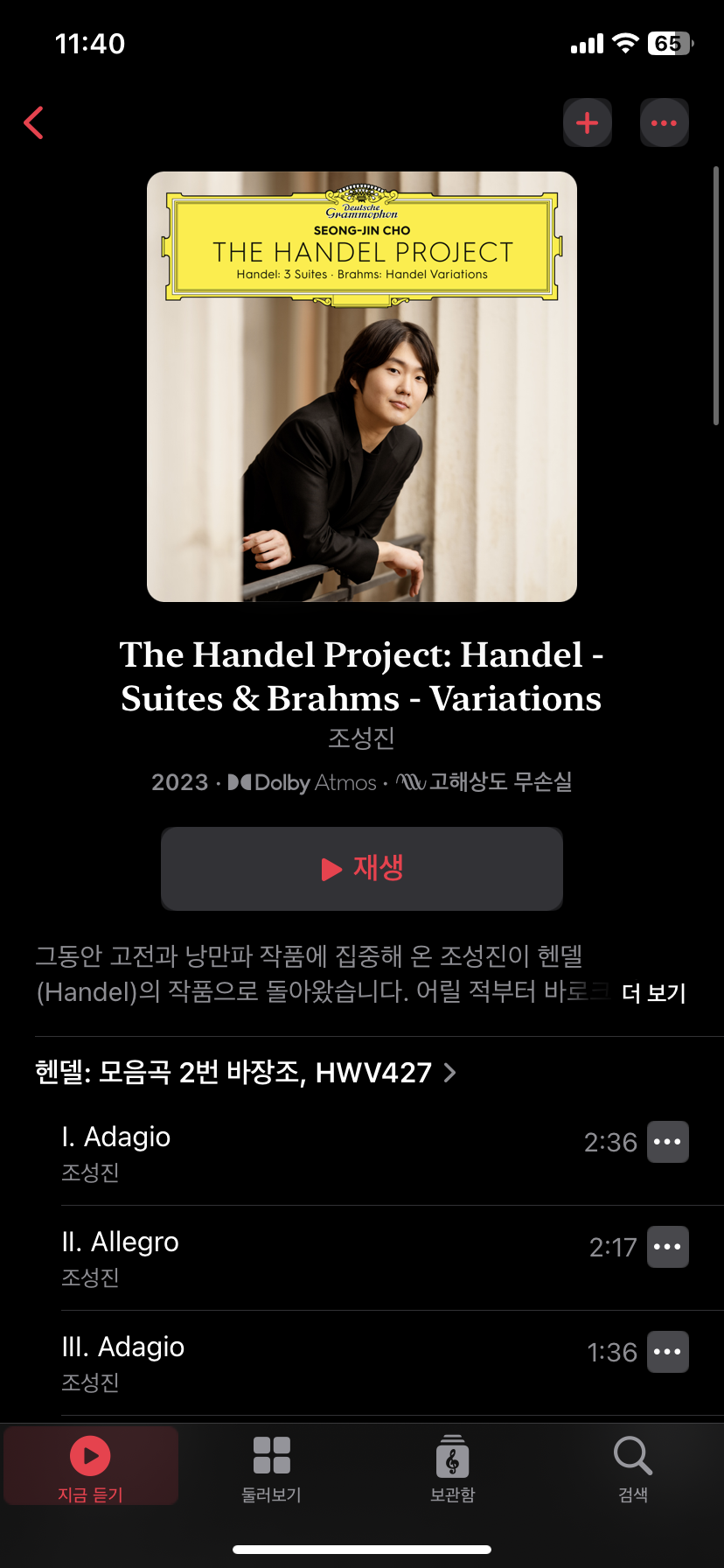This screenshot has width=724, height=1568.
Task: Open more options for III. Adagio
Action: tap(668, 1352)
